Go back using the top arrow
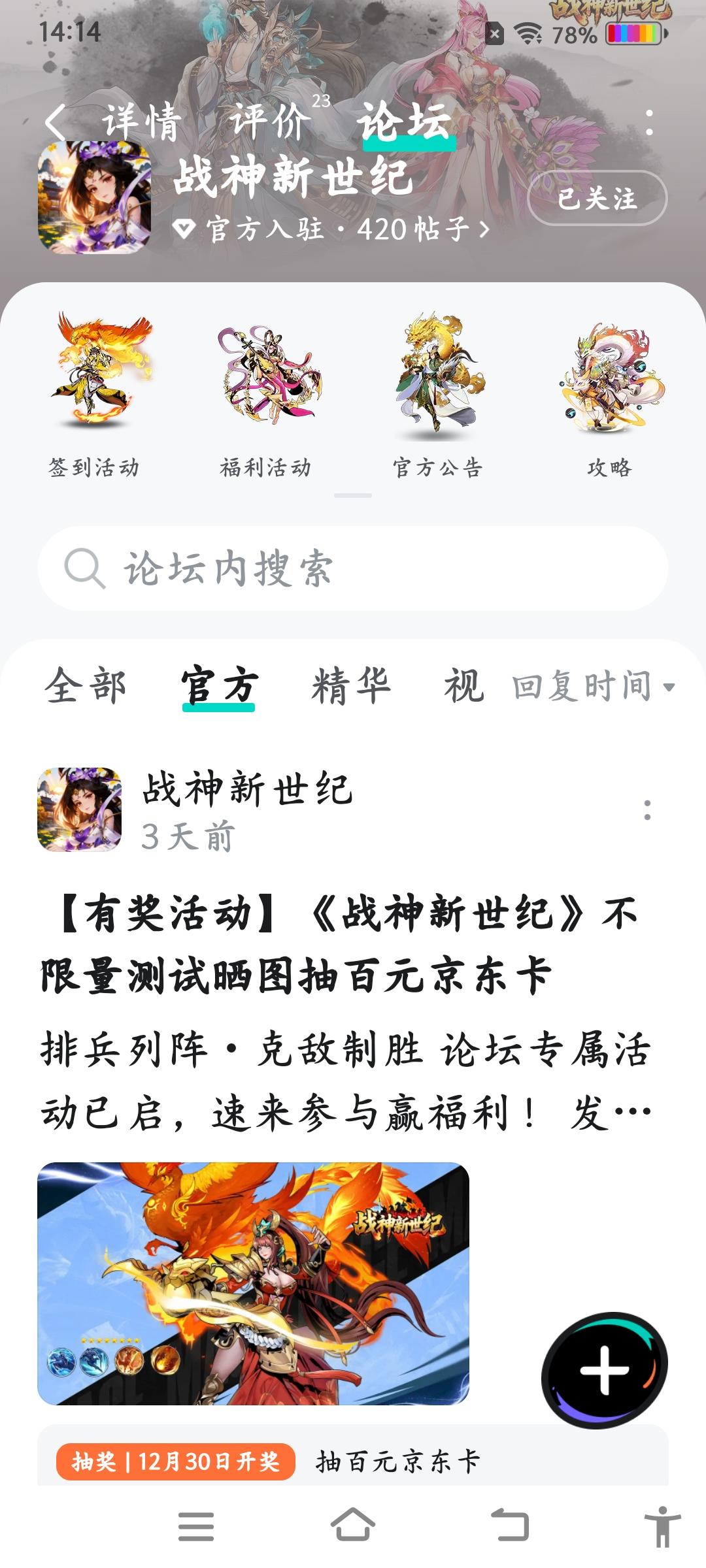This screenshot has height=1568, width=706. click(x=56, y=122)
